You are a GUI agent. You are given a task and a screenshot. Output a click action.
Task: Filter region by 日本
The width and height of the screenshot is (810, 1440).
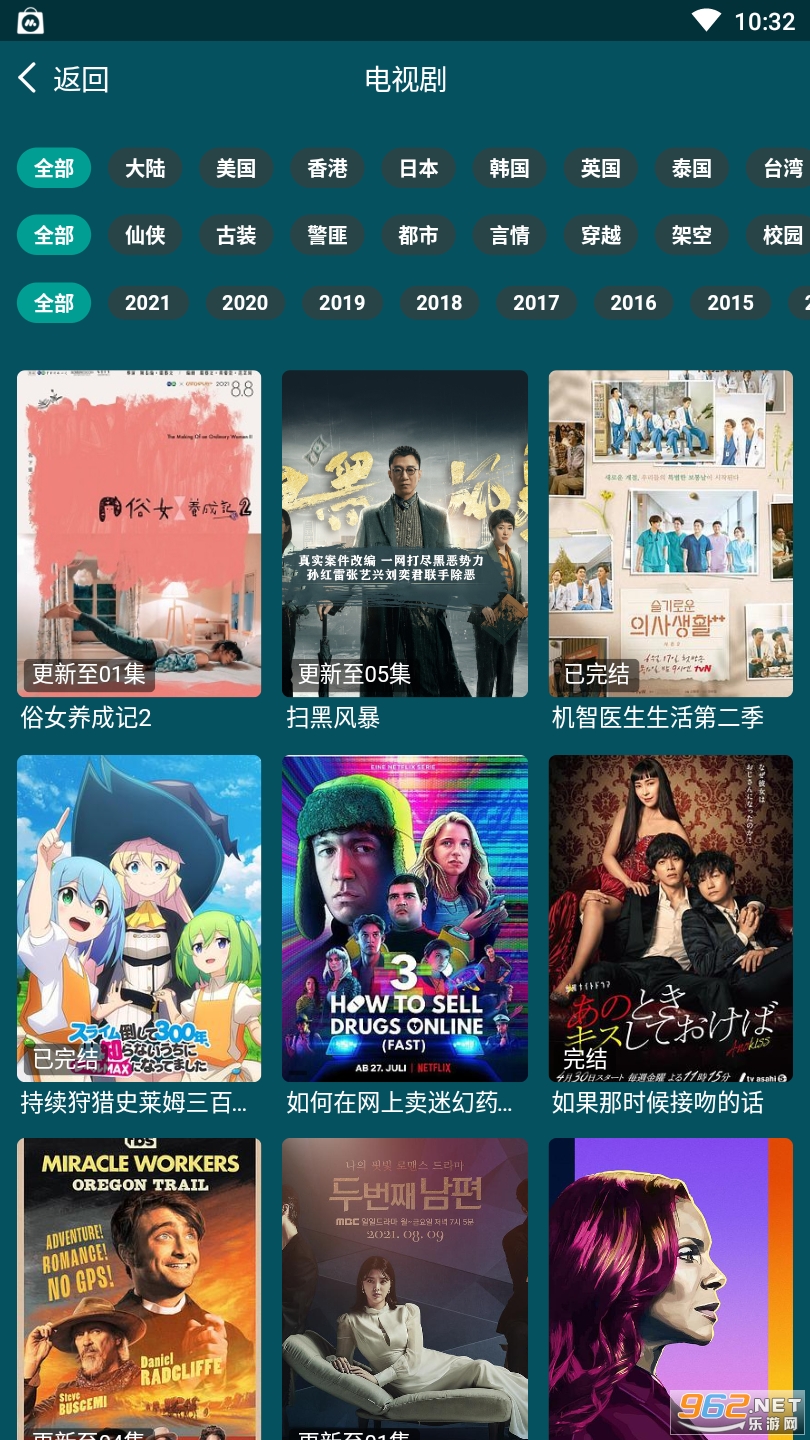click(418, 168)
